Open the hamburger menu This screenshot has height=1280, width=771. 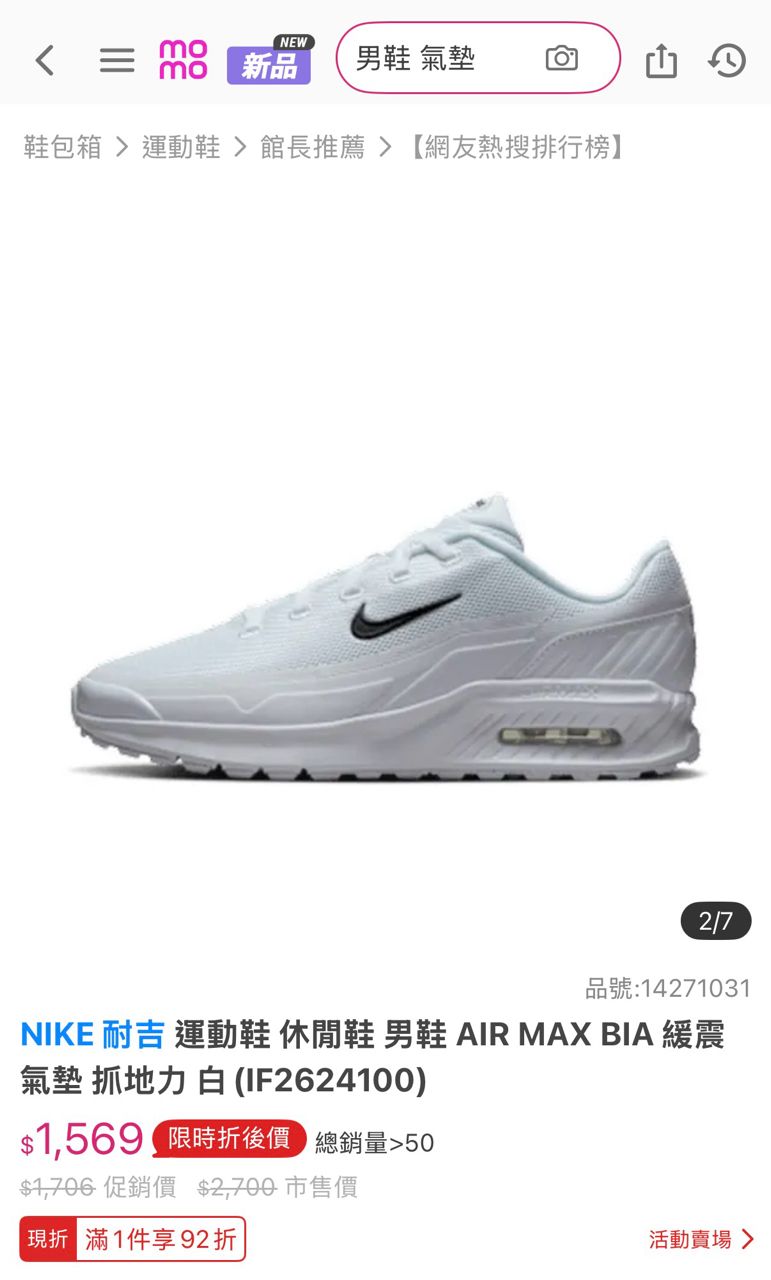pyautogui.click(x=117, y=61)
